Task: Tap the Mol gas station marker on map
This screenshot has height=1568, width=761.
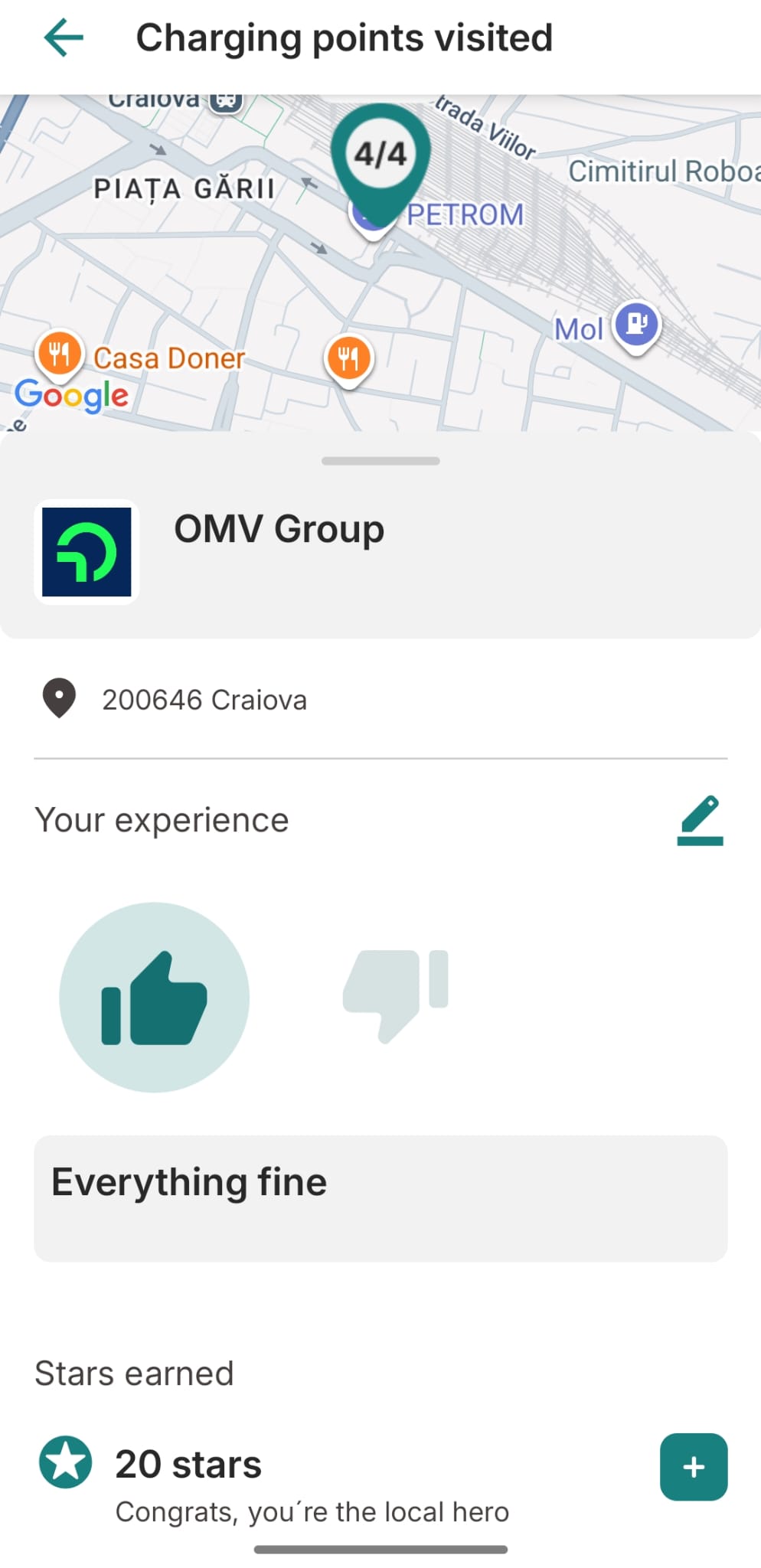Action: click(x=636, y=325)
